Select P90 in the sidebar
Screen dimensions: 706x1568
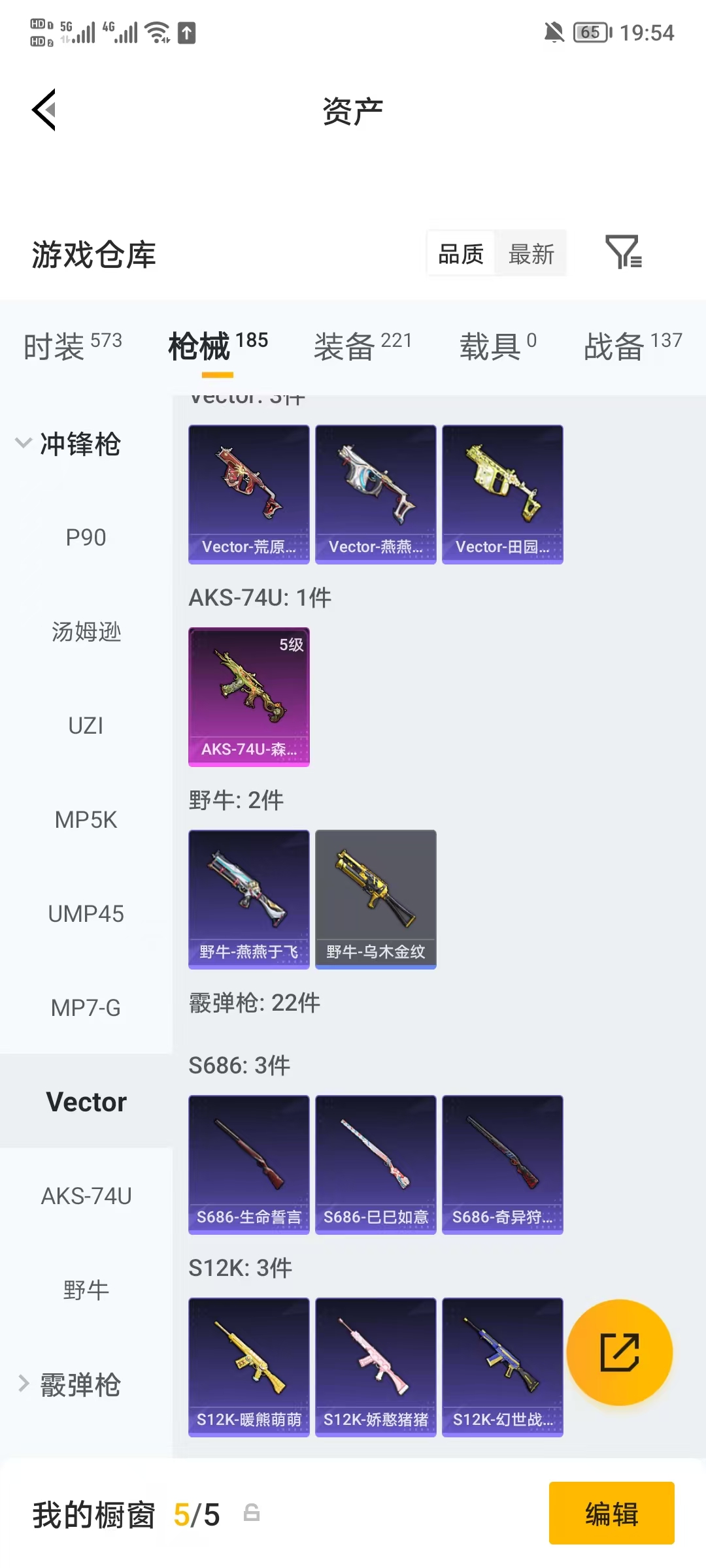point(86,538)
